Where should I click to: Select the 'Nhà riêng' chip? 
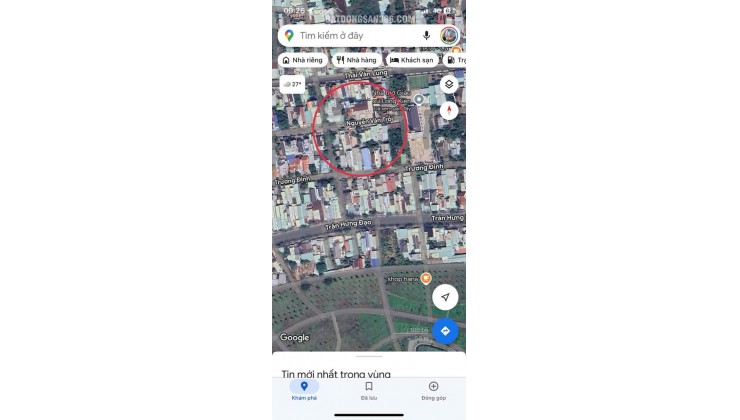(x=302, y=60)
